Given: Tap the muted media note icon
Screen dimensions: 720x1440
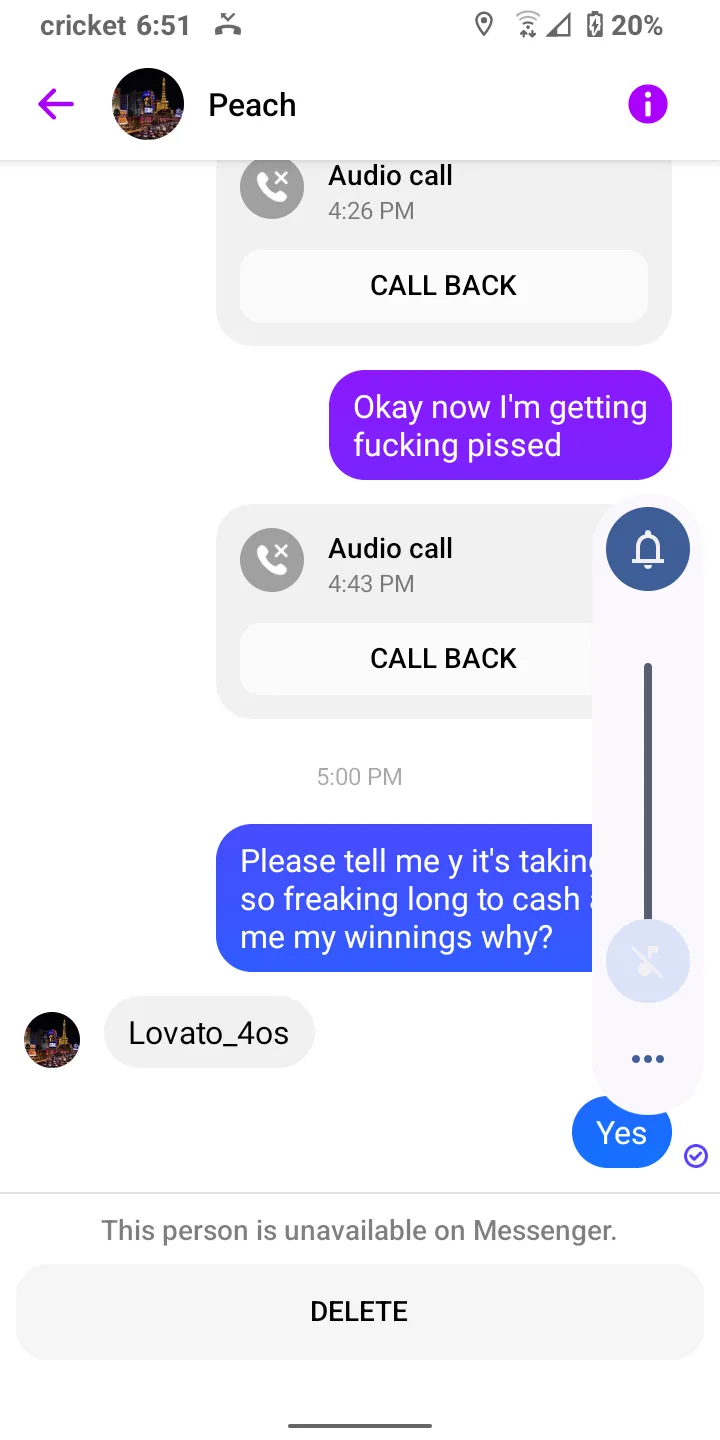Looking at the screenshot, I should tap(648, 961).
